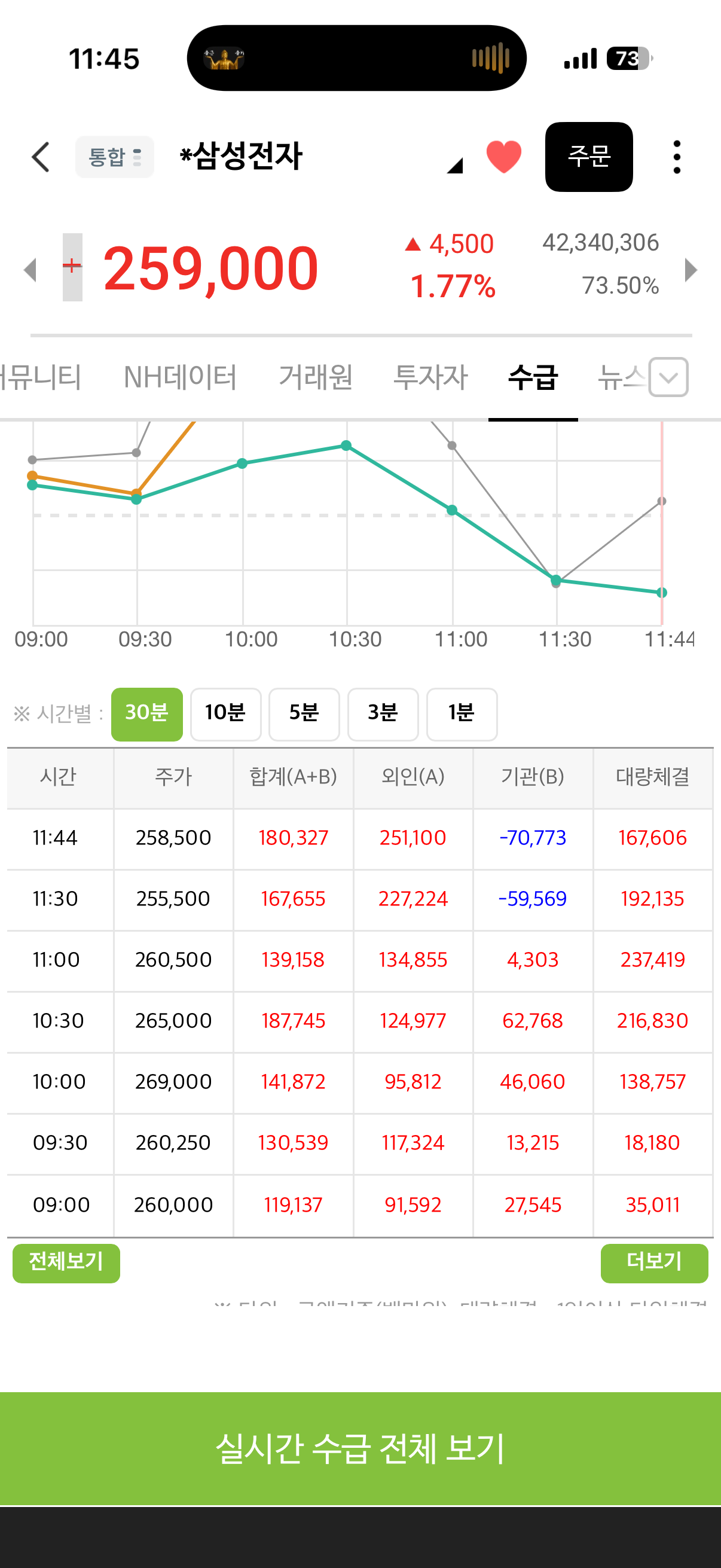Open the 삼성전자 stock name dropdown

click(454, 165)
